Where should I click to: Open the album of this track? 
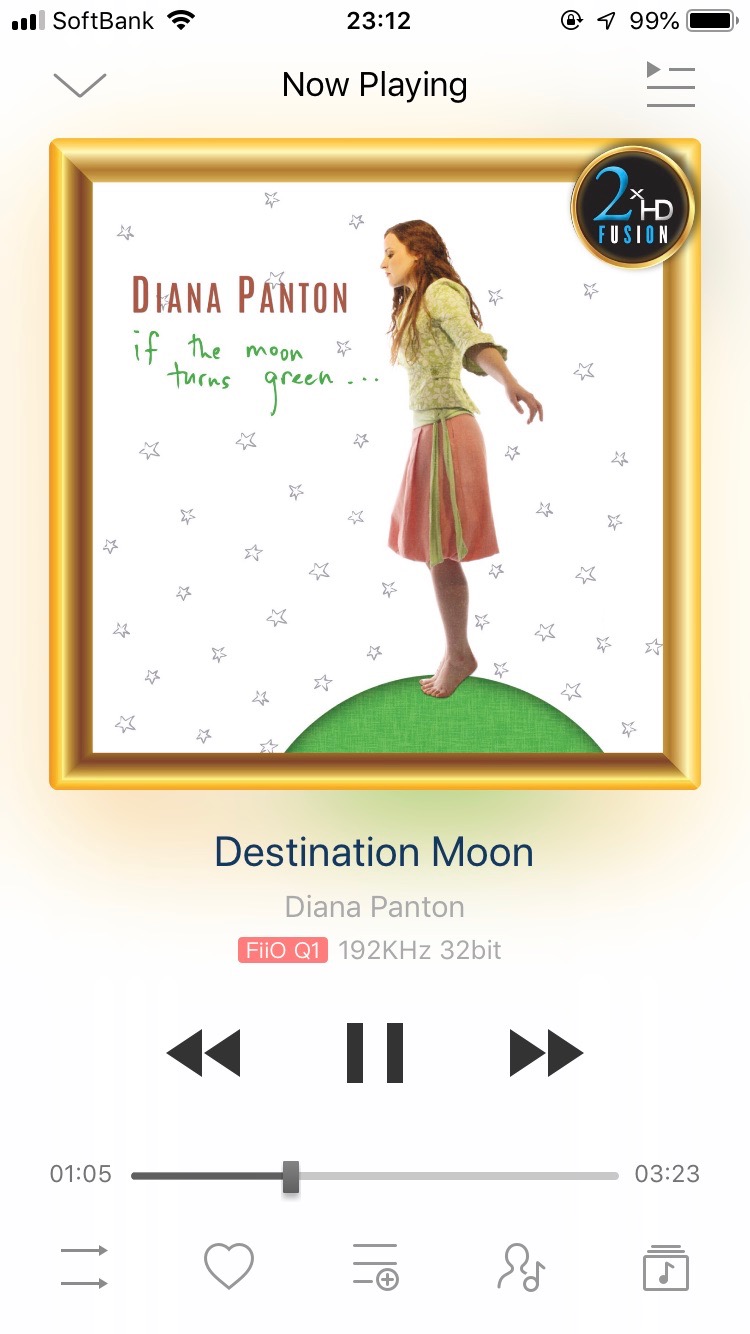pyautogui.click(x=666, y=1267)
